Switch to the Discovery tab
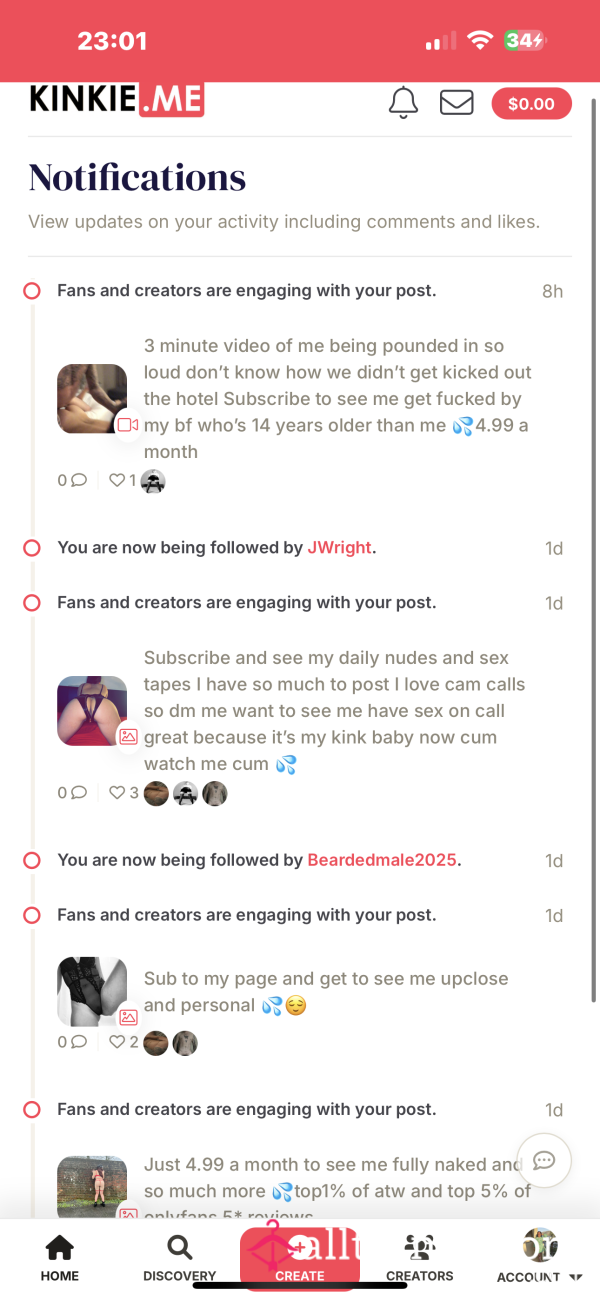 [180, 1257]
